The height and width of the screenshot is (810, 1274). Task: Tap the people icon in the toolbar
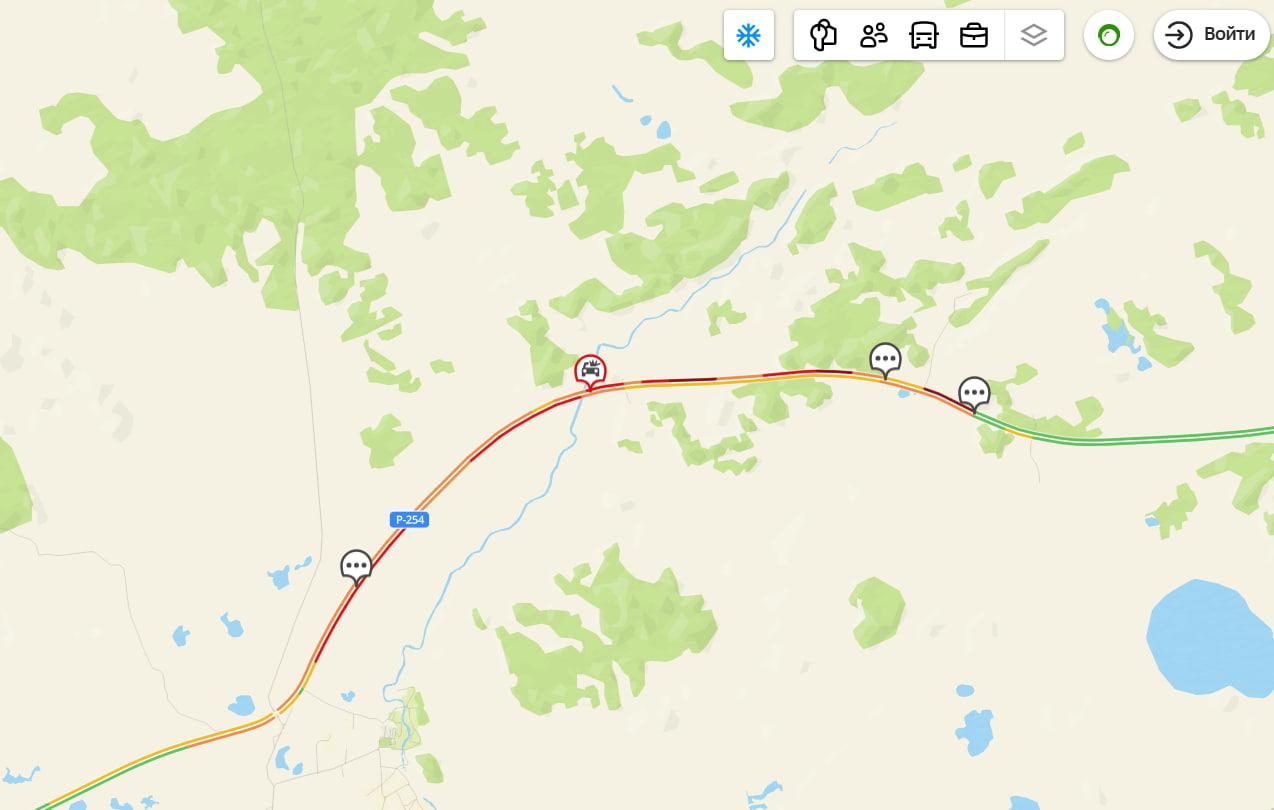click(873, 36)
